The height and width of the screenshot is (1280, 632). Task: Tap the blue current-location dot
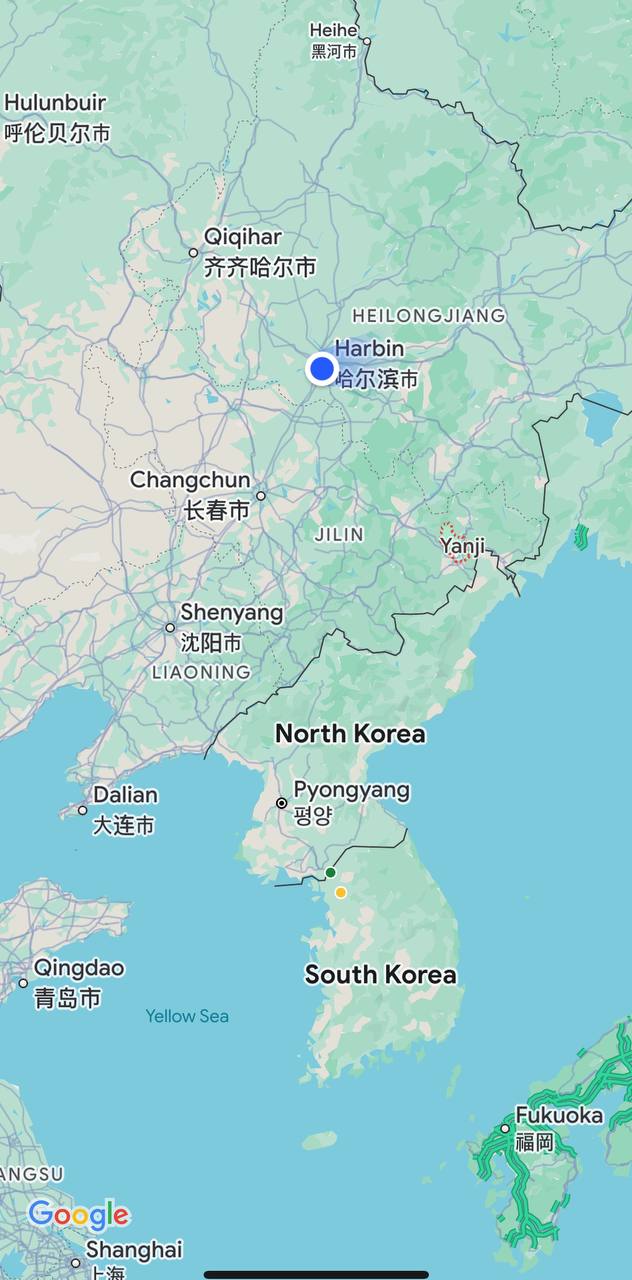coord(321,369)
